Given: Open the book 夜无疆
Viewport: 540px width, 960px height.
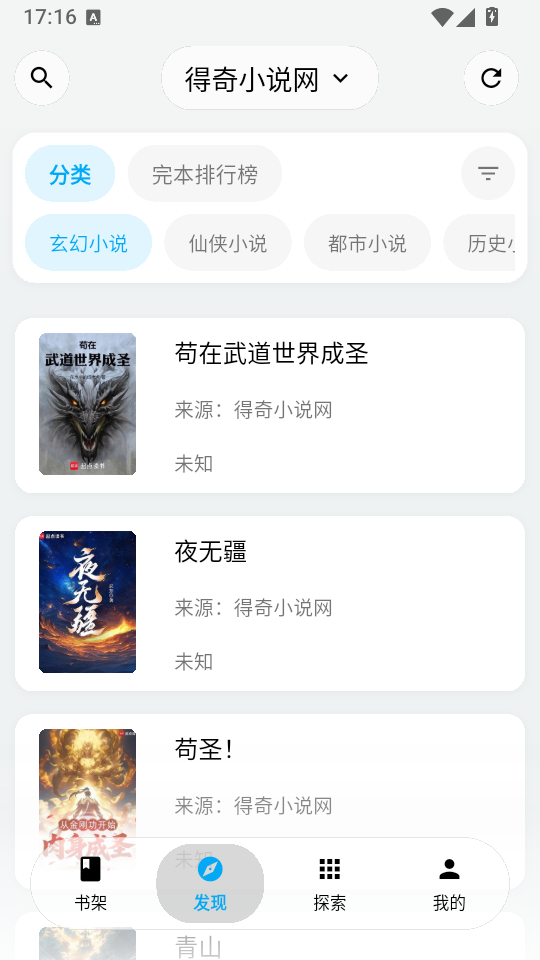Looking at the screenshot, I should 270,603.
